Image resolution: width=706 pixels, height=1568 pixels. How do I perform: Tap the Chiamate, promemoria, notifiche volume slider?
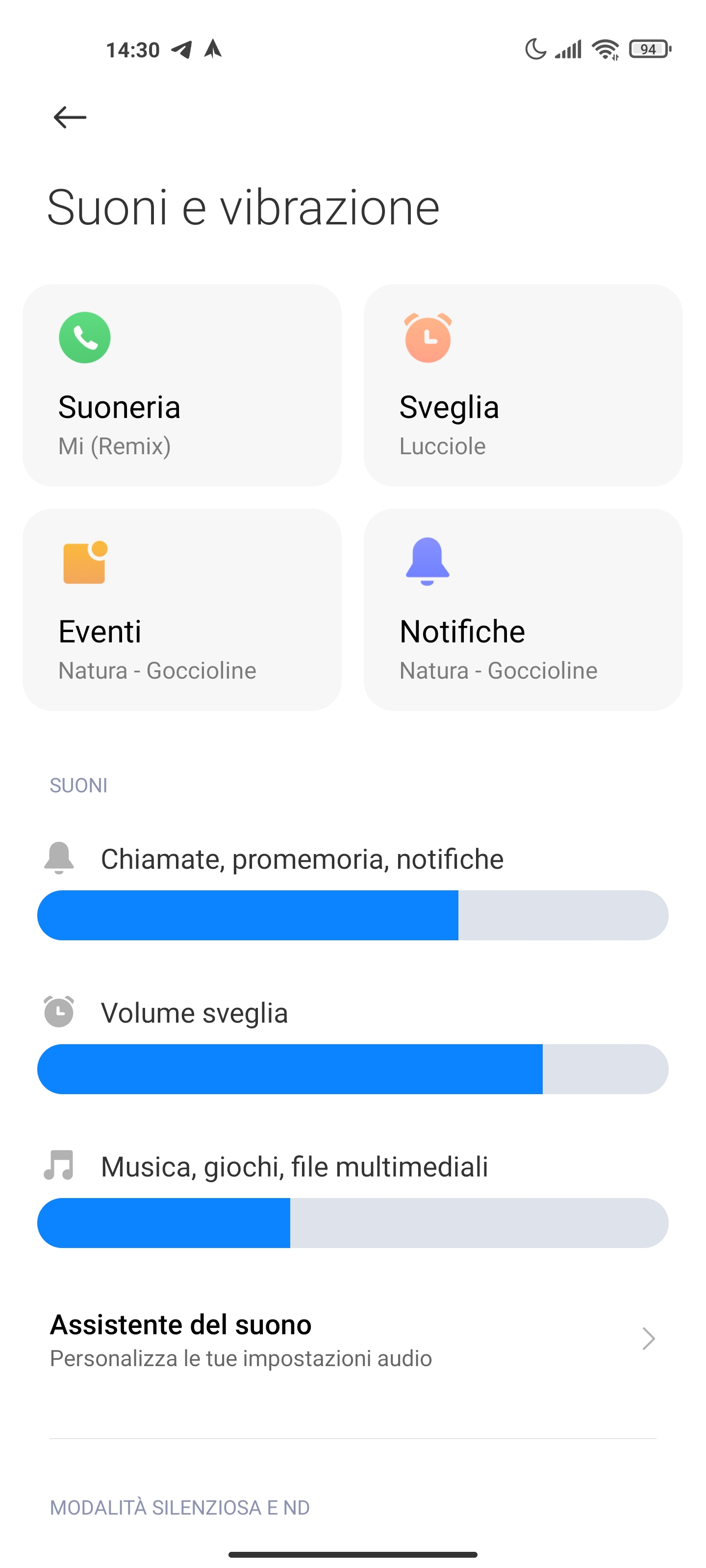coord(353,915)
